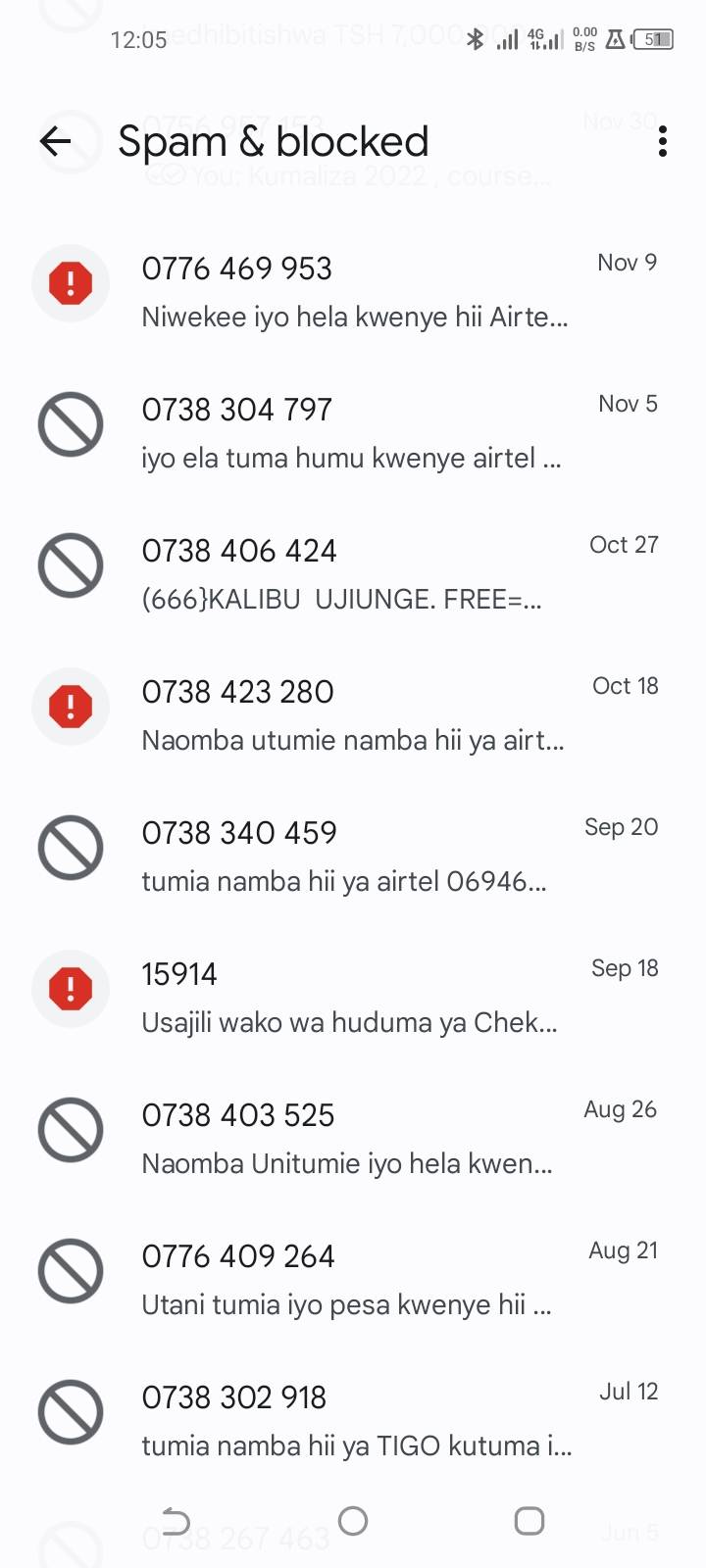This screenshot has width=706, height=1568.
Task: Go back from Spam & blocked
Action: pyautogui.click(x=56, y=142)
